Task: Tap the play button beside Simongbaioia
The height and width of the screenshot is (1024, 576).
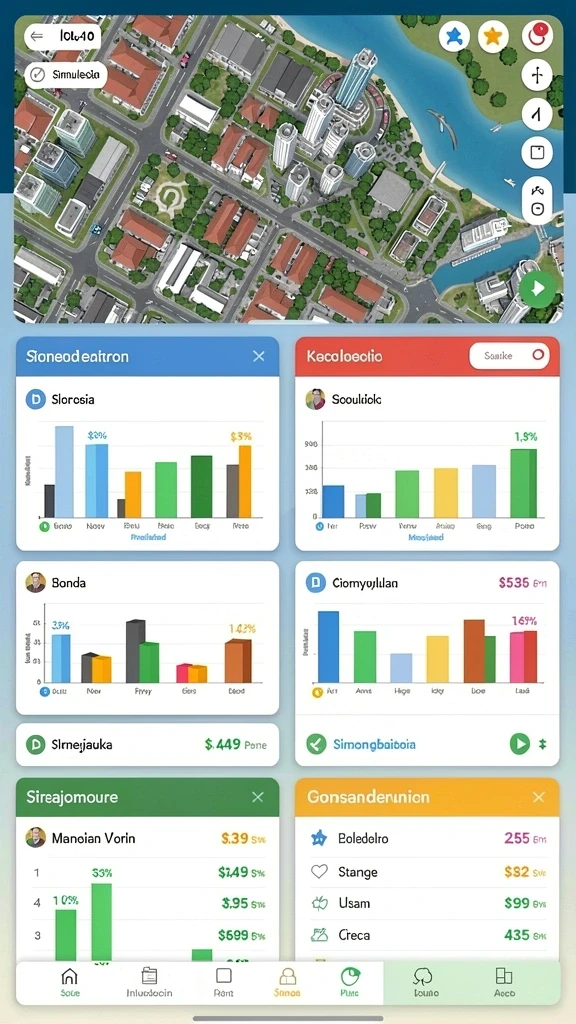Action: pyautogui.click(x=520, y=744)
